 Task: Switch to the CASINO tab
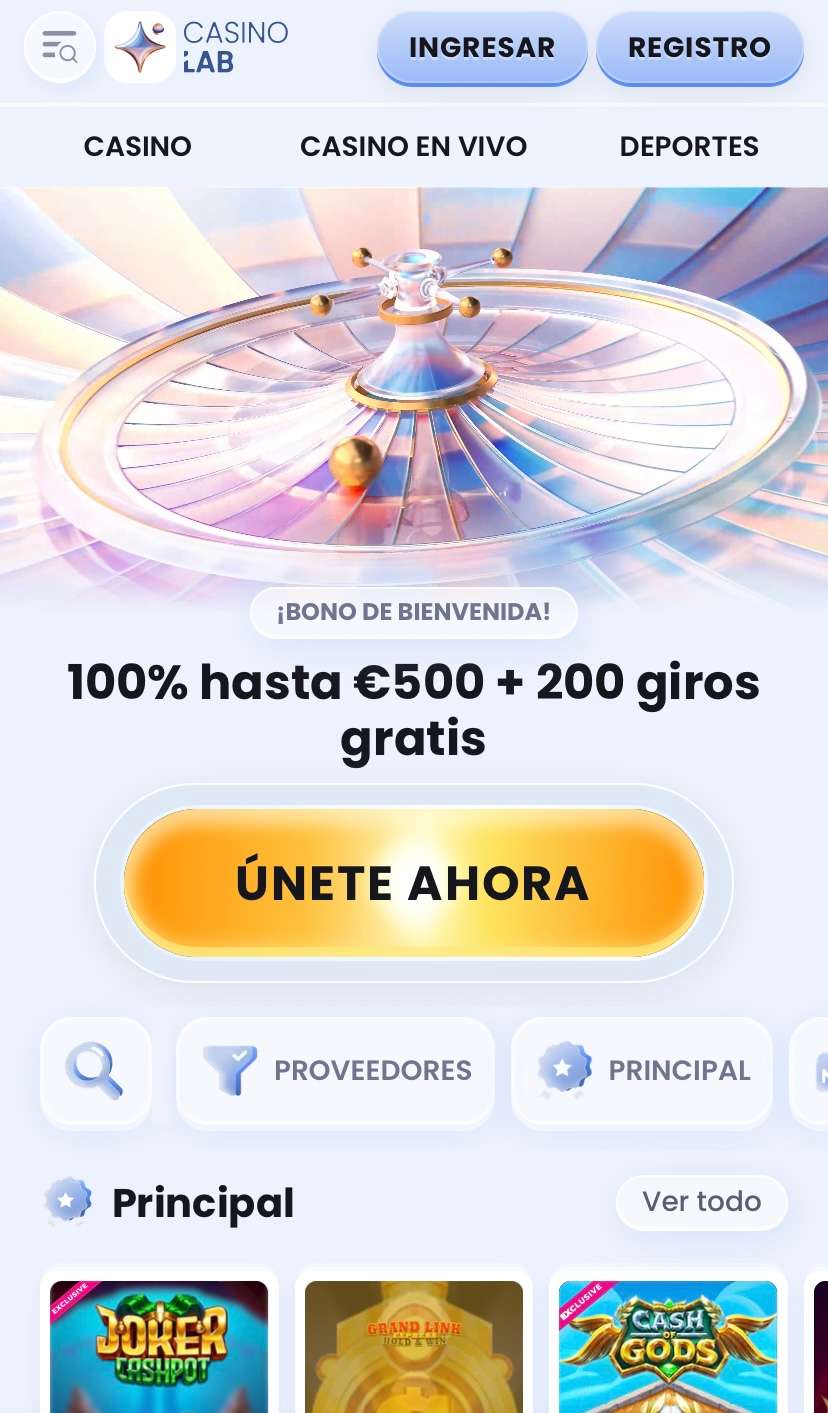tap(138, 146)
